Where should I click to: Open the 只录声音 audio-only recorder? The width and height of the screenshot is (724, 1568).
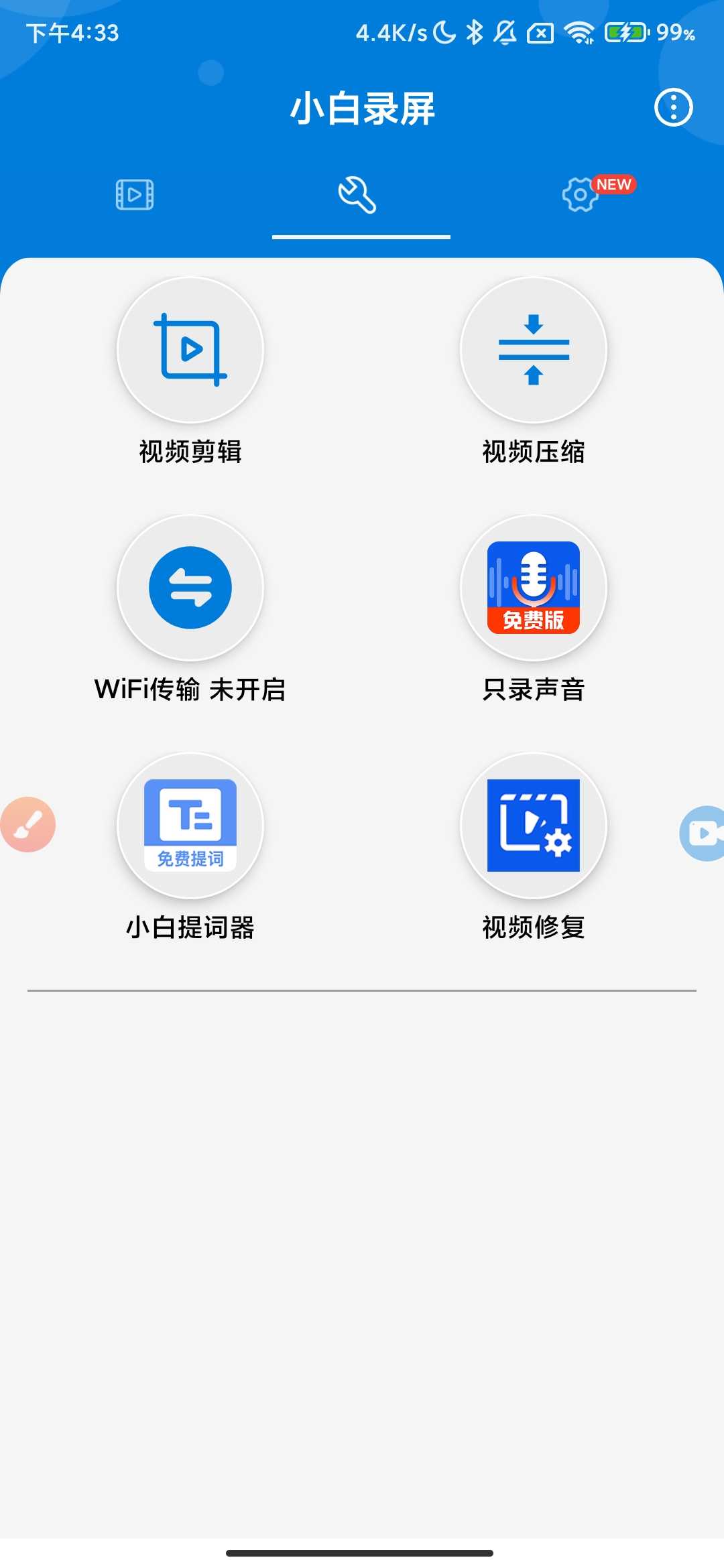click(534, 588)
